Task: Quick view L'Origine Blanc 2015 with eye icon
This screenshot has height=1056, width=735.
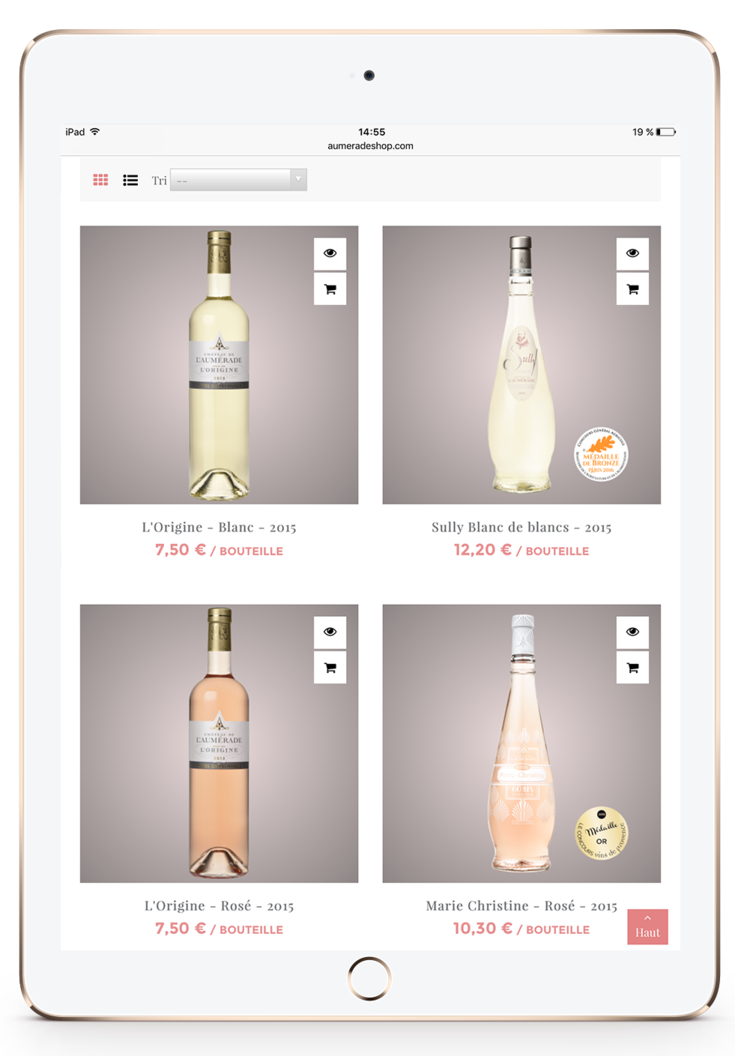Action: coord(330,254)
